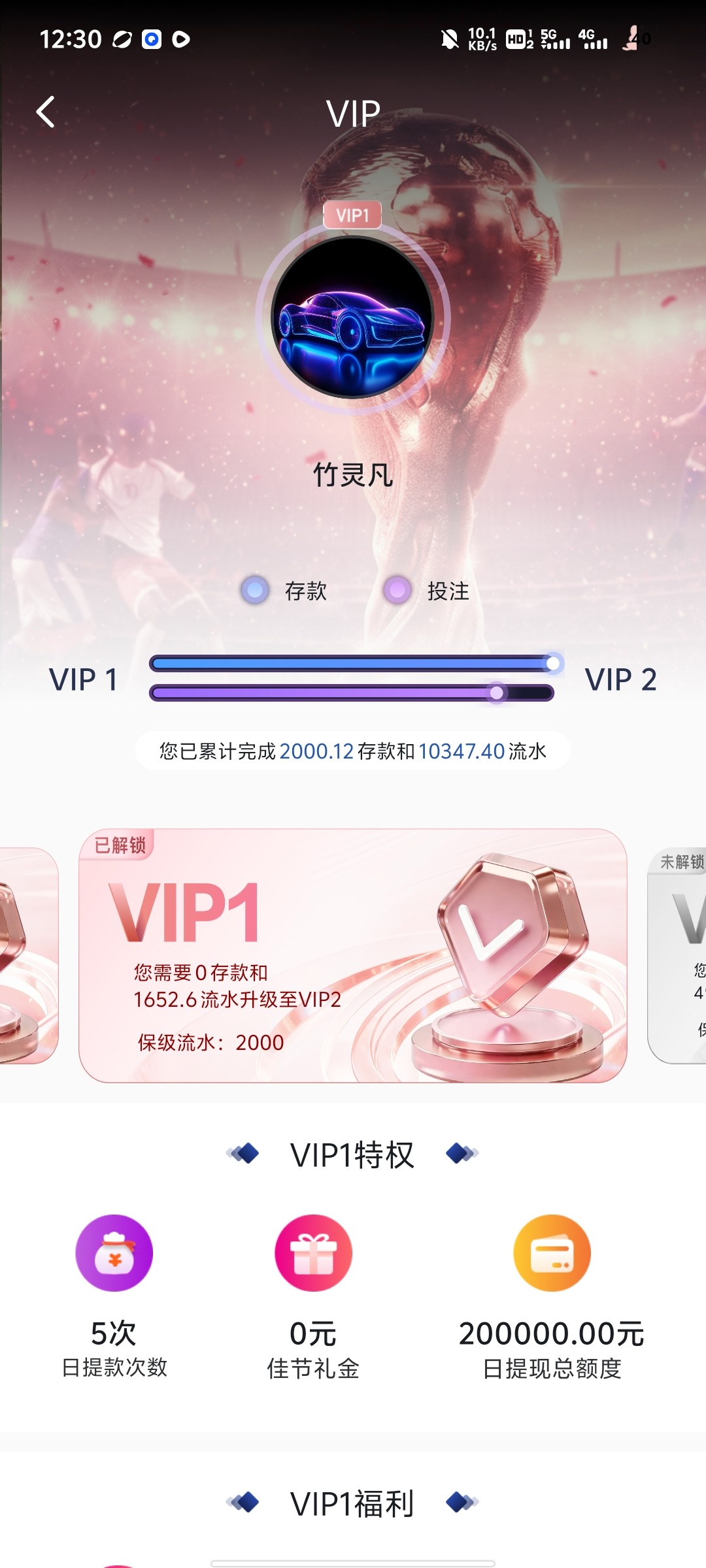Select the previous level card on the left
Viewport: 706px width, 1568px height.
tap(26, 955)
